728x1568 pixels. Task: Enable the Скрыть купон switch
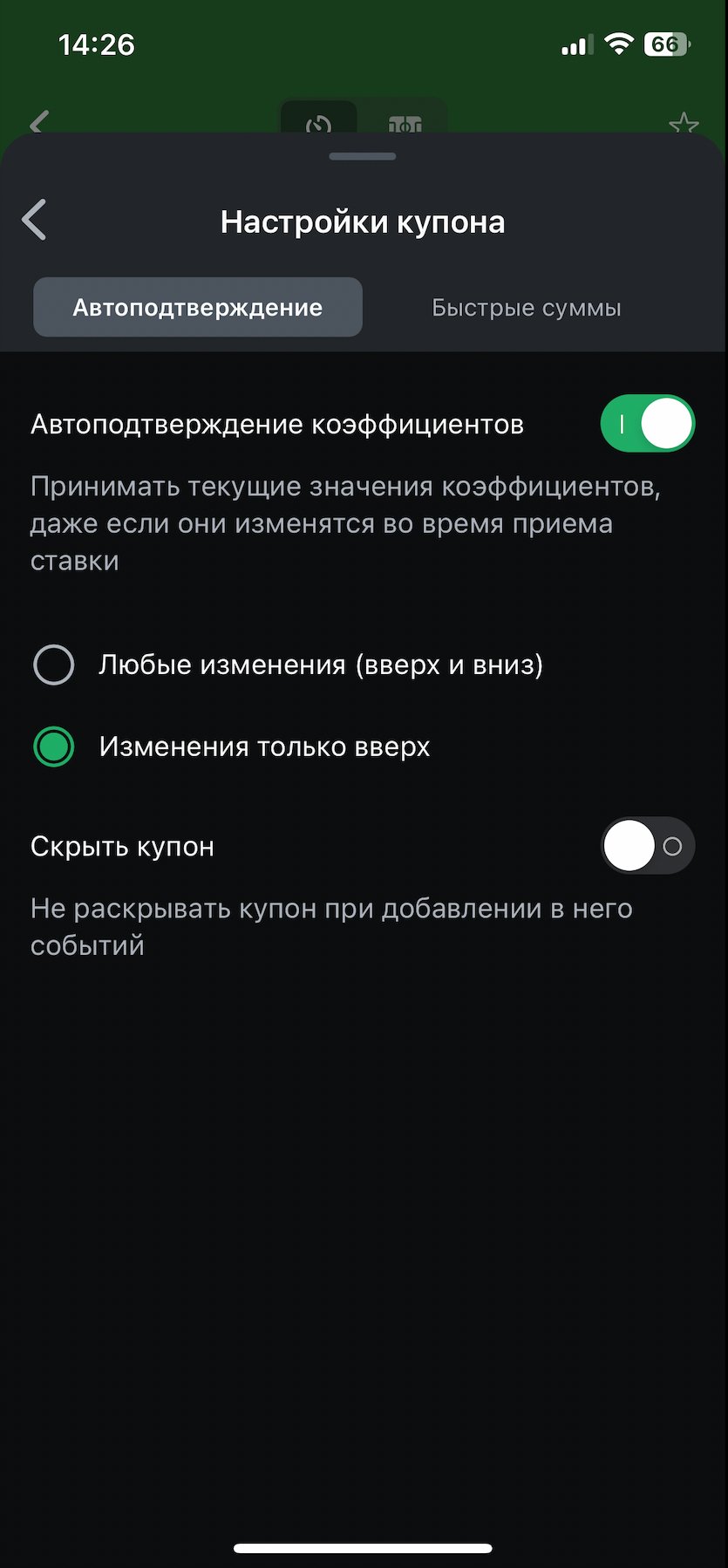(647, 846)
